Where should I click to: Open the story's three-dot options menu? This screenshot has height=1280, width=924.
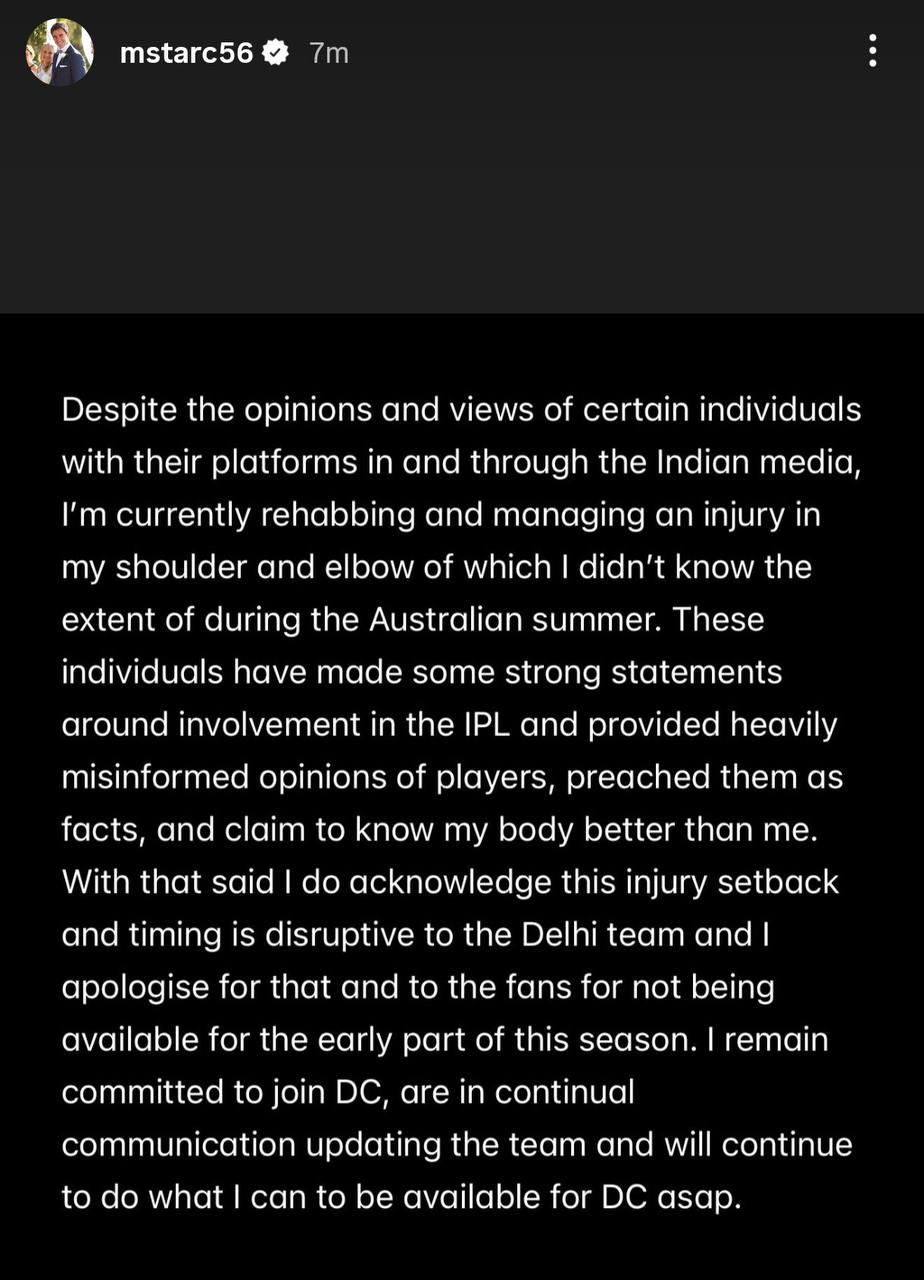pyautogui.click(x=872, y=51)
